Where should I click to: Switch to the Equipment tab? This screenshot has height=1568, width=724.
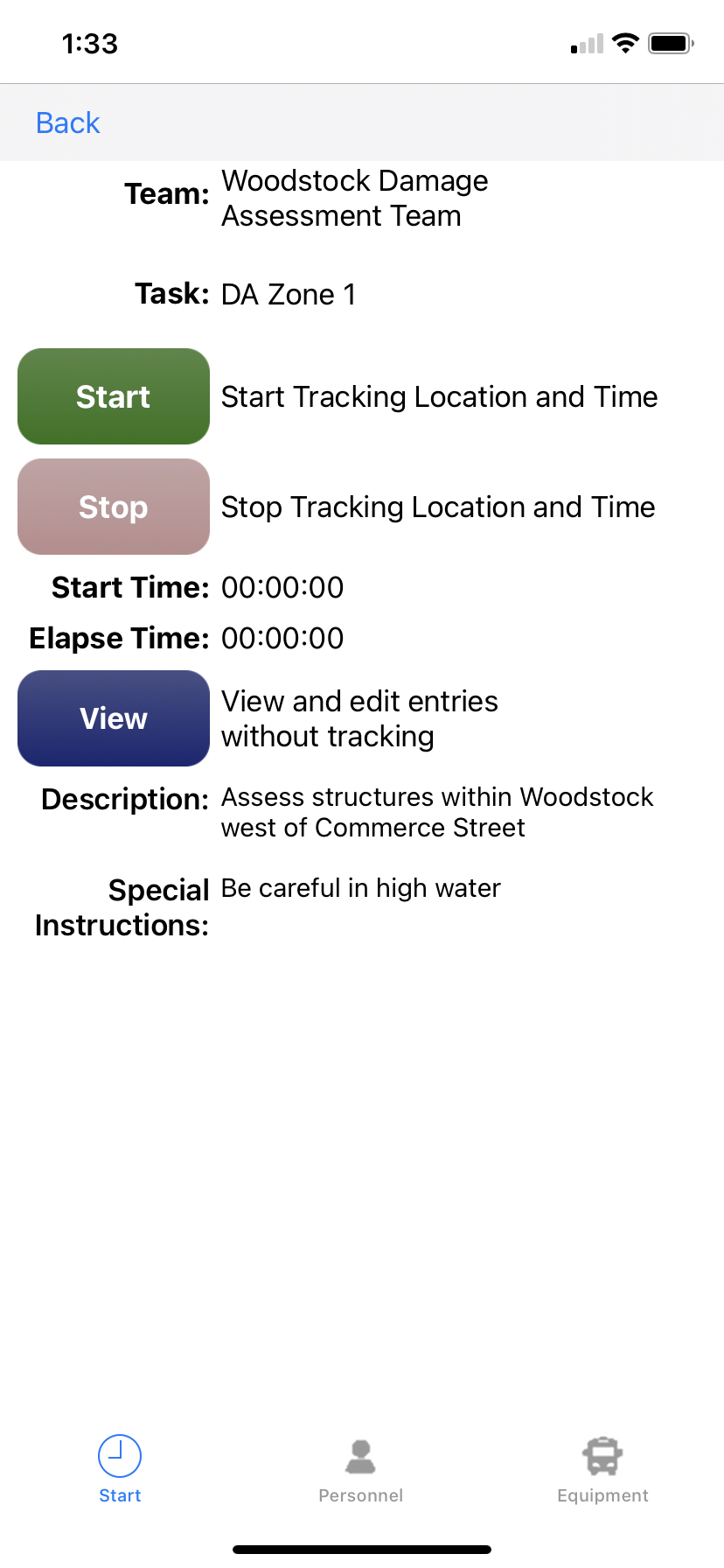click(602, 1494)
